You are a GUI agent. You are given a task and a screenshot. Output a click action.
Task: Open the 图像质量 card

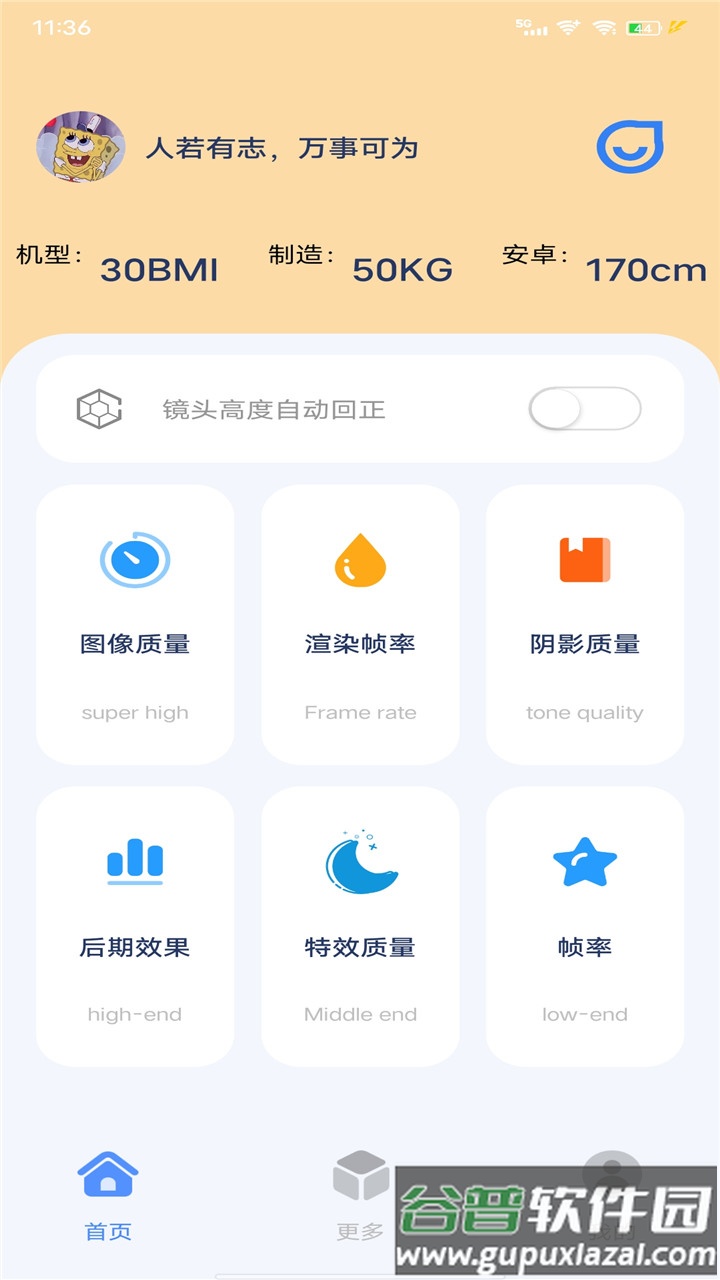pyautogui.click(x=135, y=625)
